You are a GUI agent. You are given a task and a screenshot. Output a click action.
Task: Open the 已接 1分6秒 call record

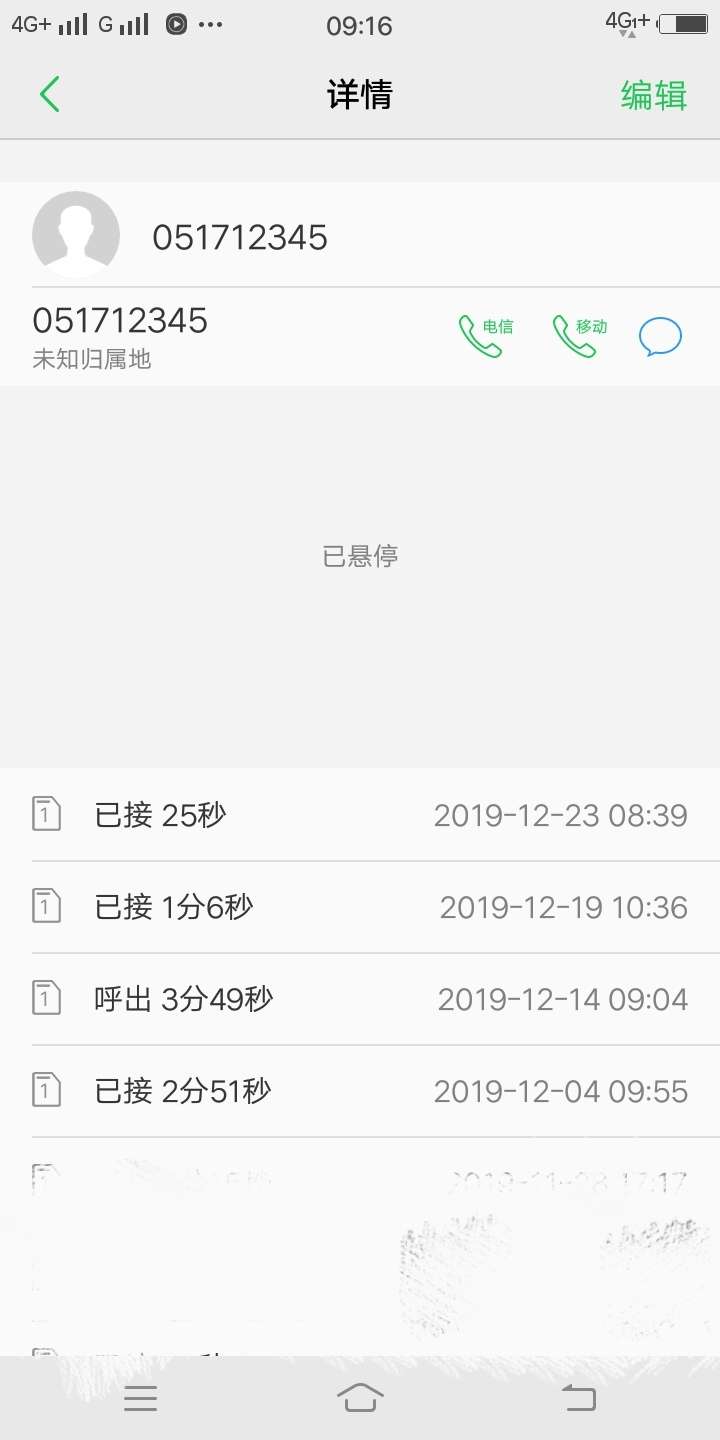click(x=360, y=907)
